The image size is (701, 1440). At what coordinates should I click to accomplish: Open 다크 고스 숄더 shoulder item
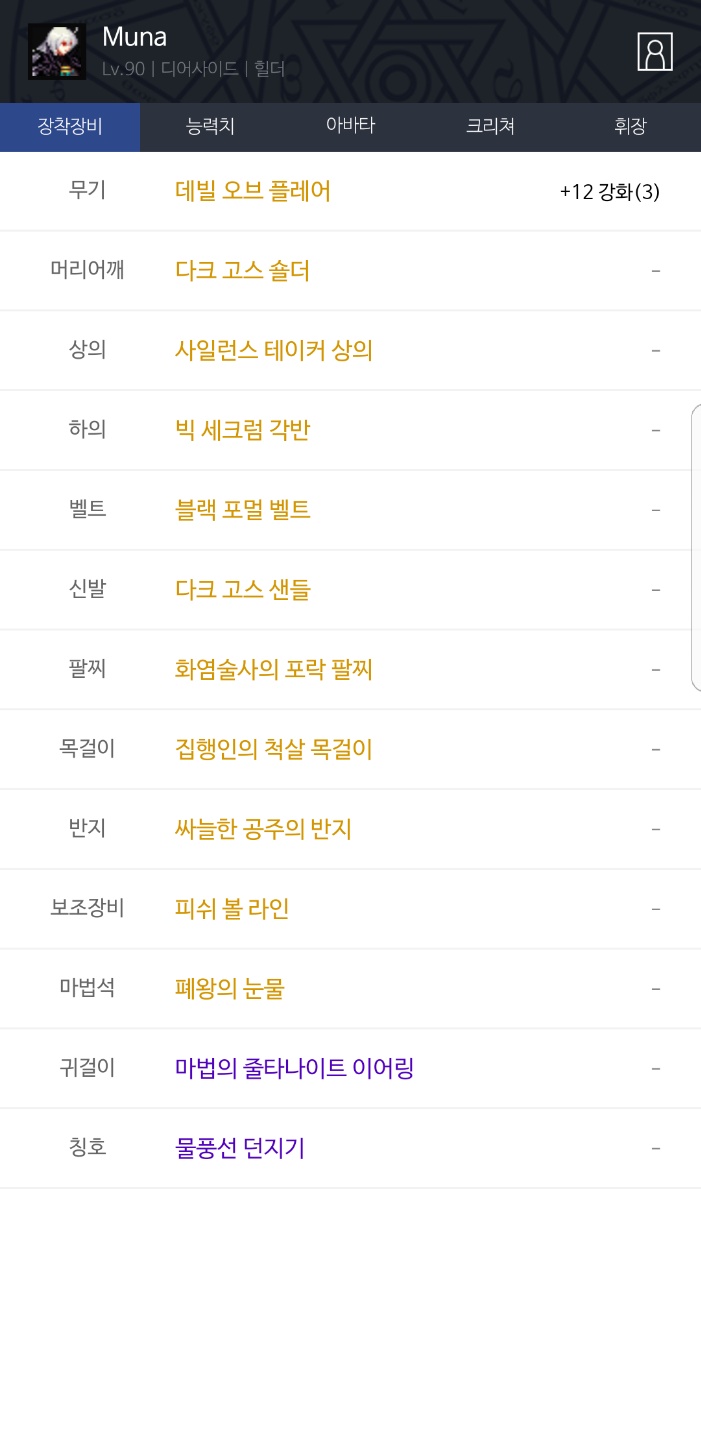242,271
